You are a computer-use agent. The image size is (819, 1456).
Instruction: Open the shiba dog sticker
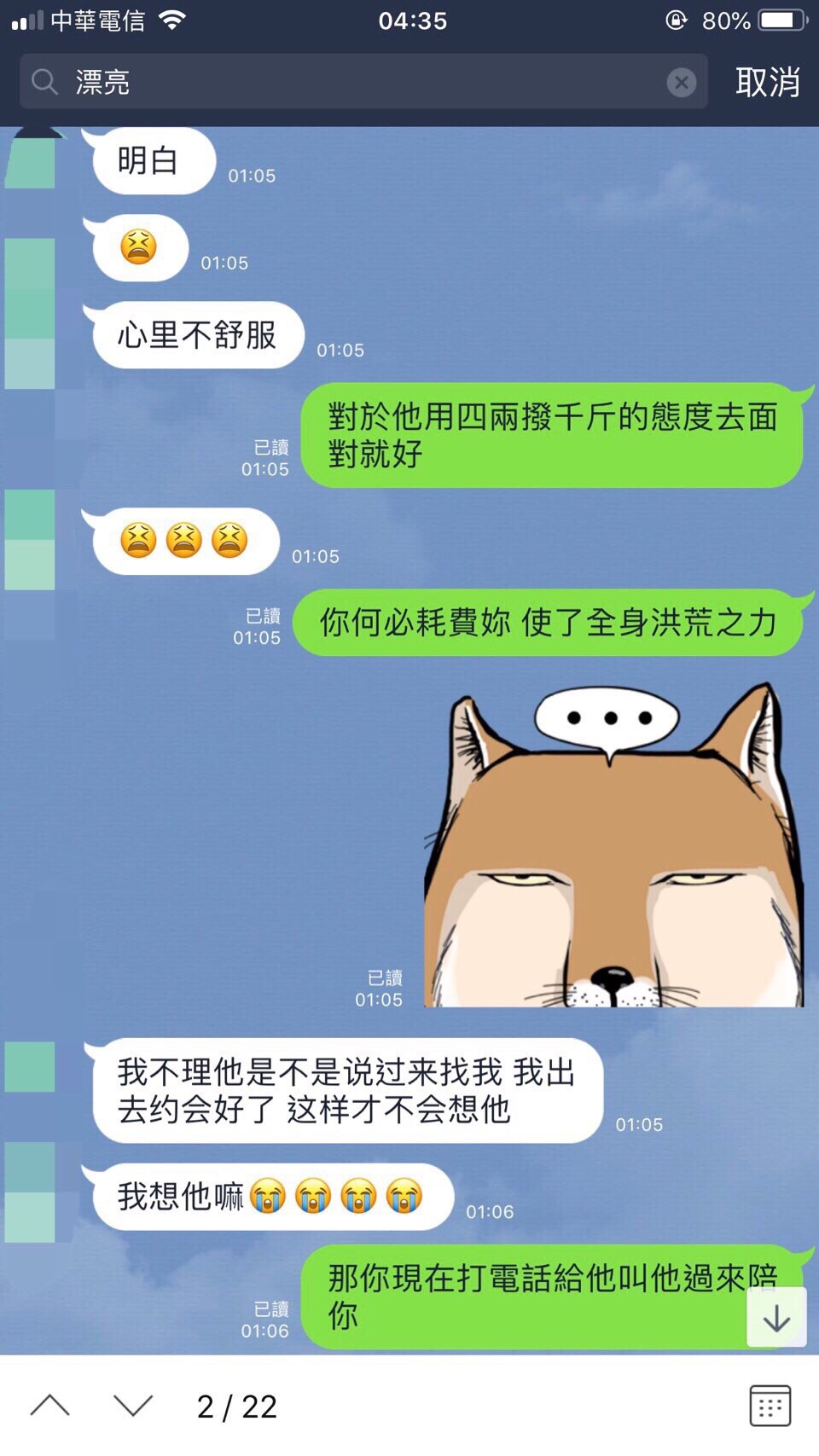(x=613, y=844)
